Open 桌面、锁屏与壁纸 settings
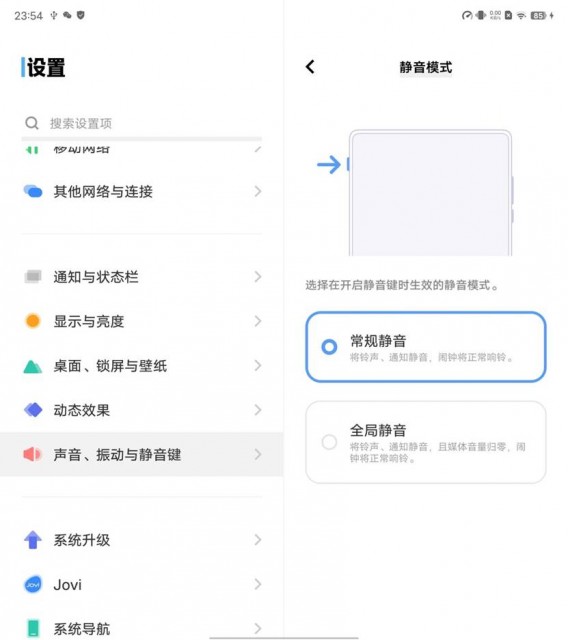 pos(142,366)
